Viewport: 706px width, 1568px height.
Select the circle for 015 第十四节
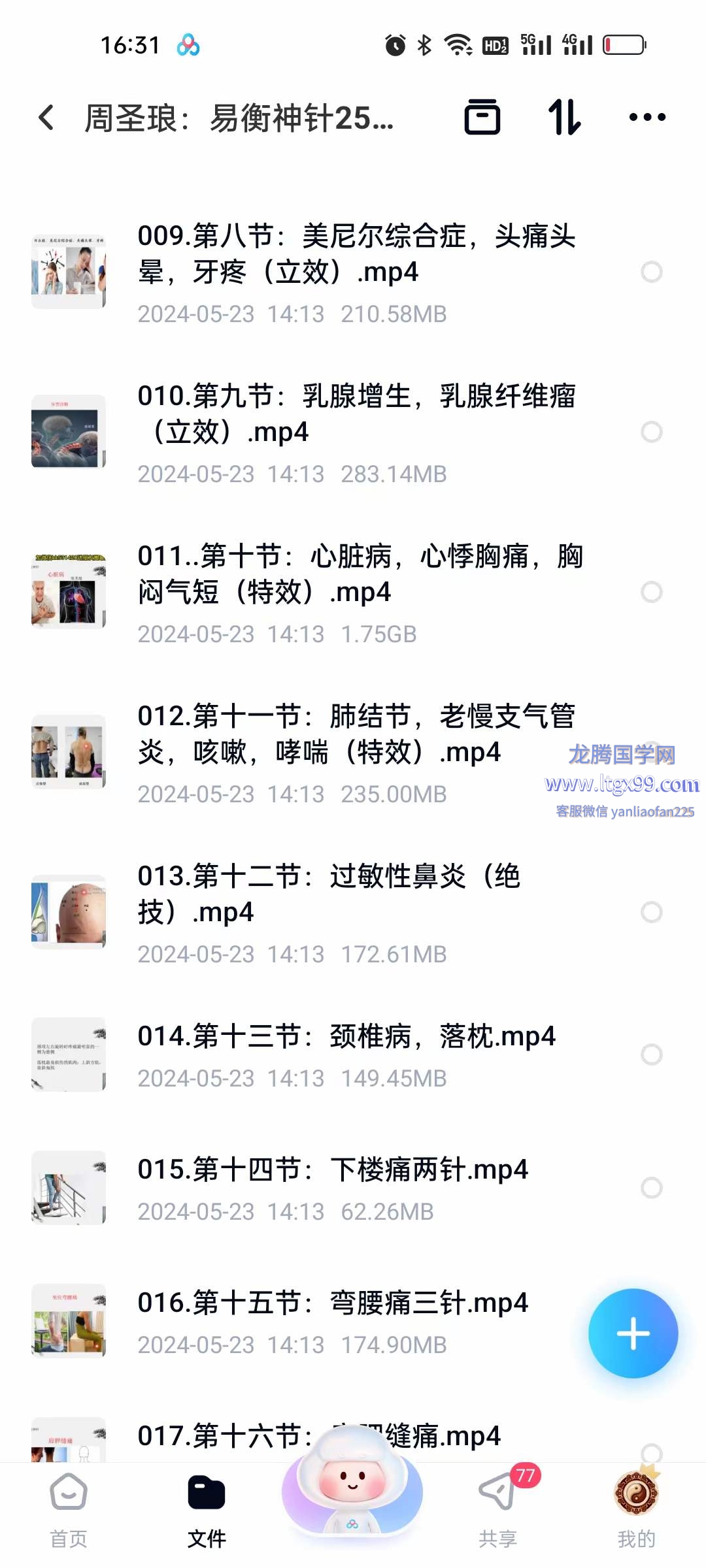point(652,1188)
